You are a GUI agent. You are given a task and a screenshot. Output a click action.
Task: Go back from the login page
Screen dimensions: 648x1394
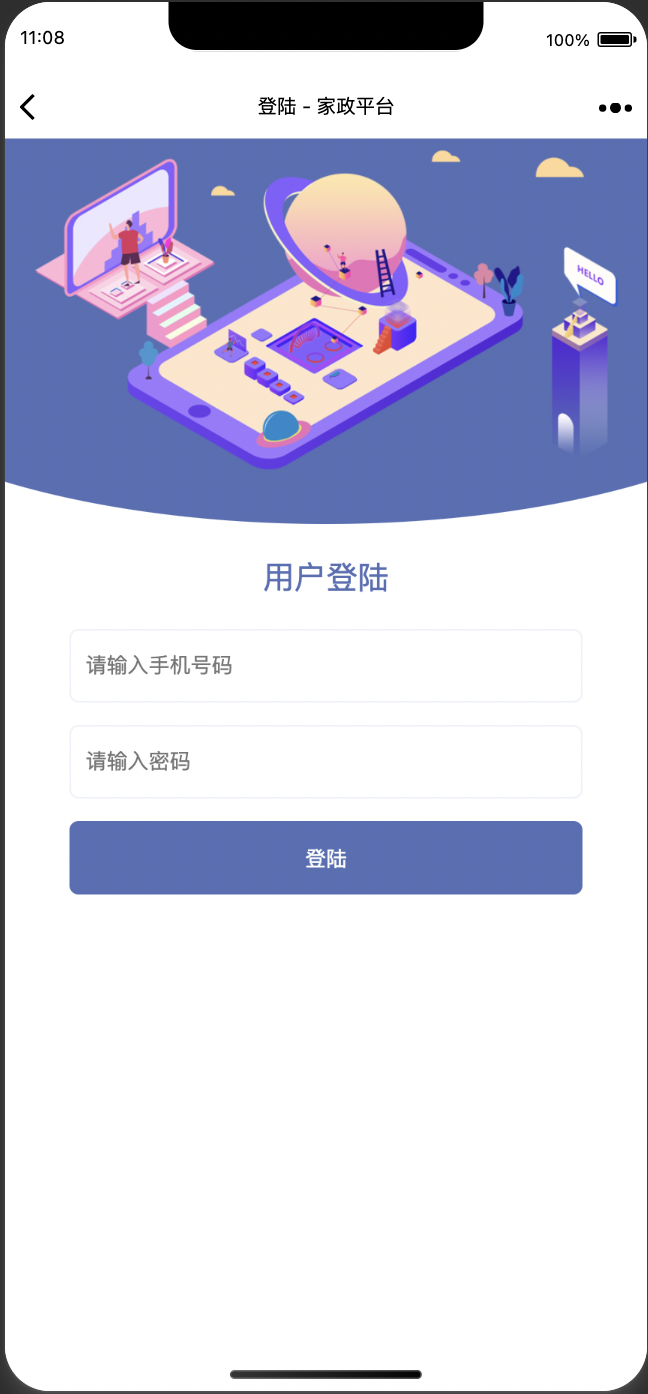pos(28,107)
